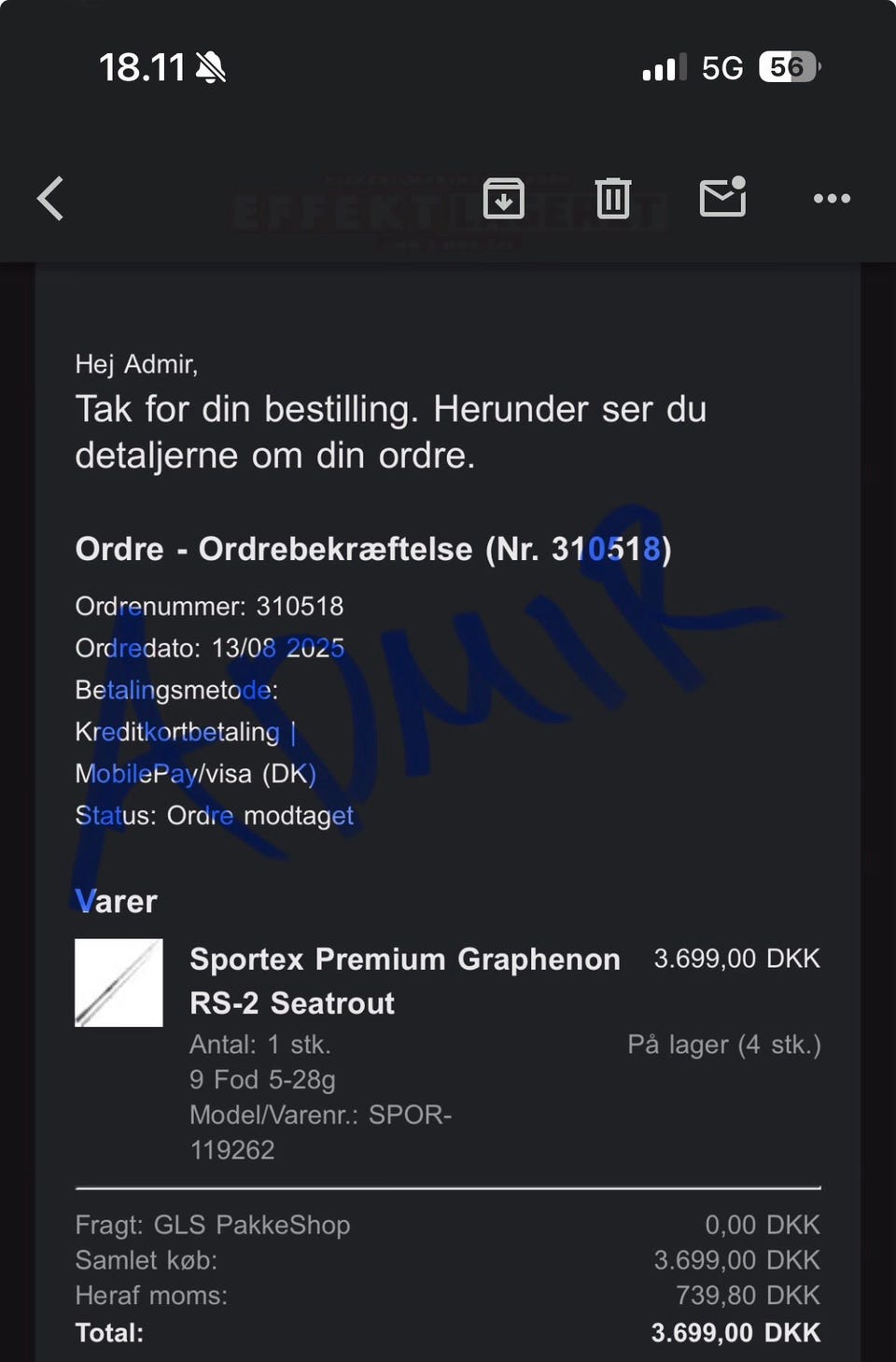
Task: Tap the cellular signal bars
Action: coord(663,65)
